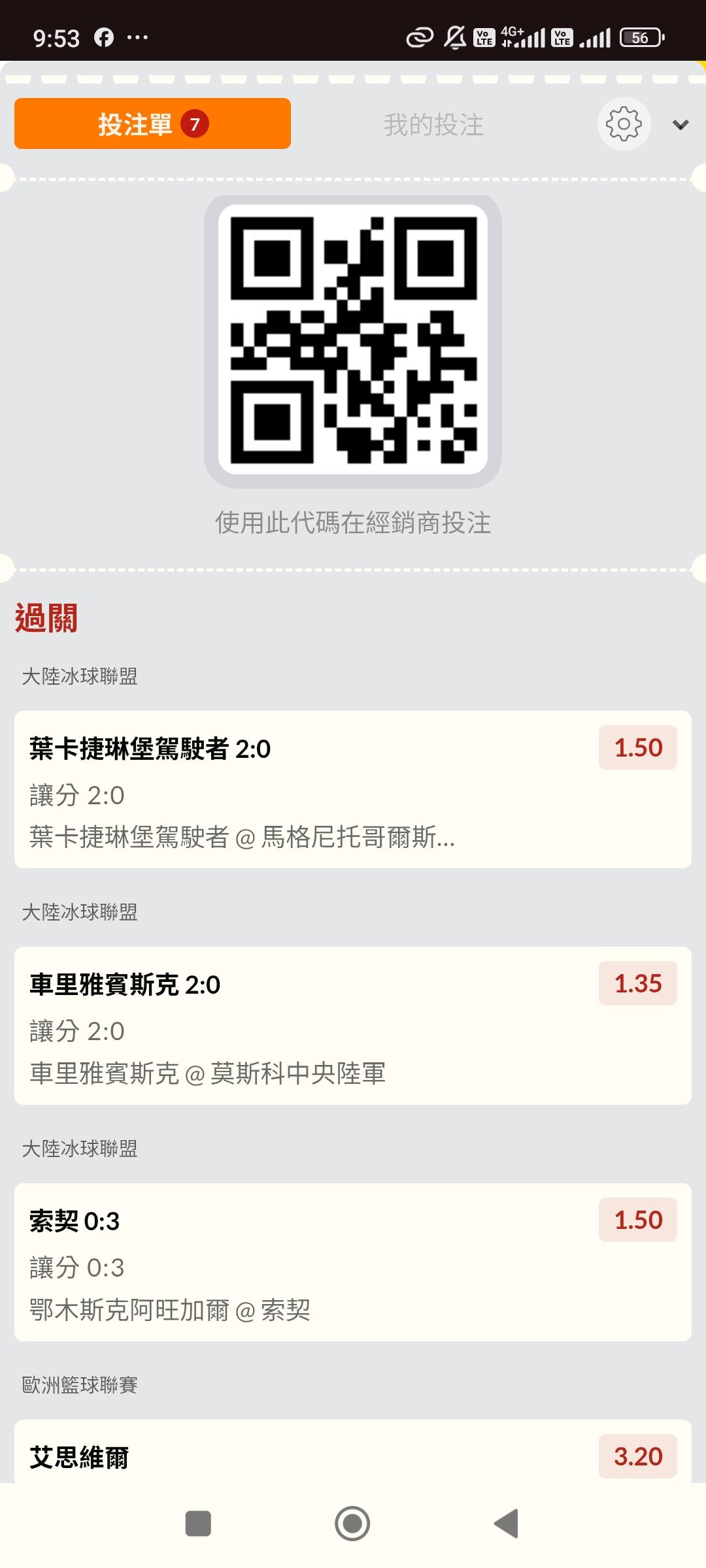
Task: Switch to the 投注單 tab
Action: pyautogui.click(x=152, y=123)
